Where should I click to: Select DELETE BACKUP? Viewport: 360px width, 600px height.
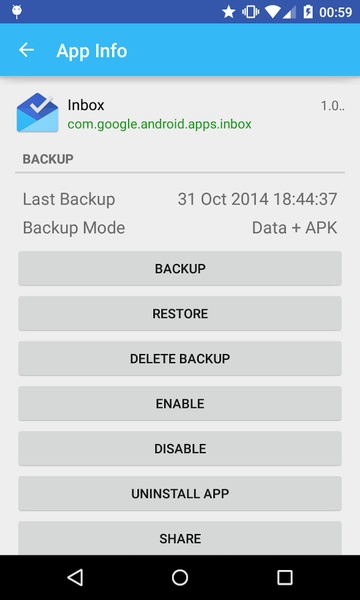tap(180, 359)
